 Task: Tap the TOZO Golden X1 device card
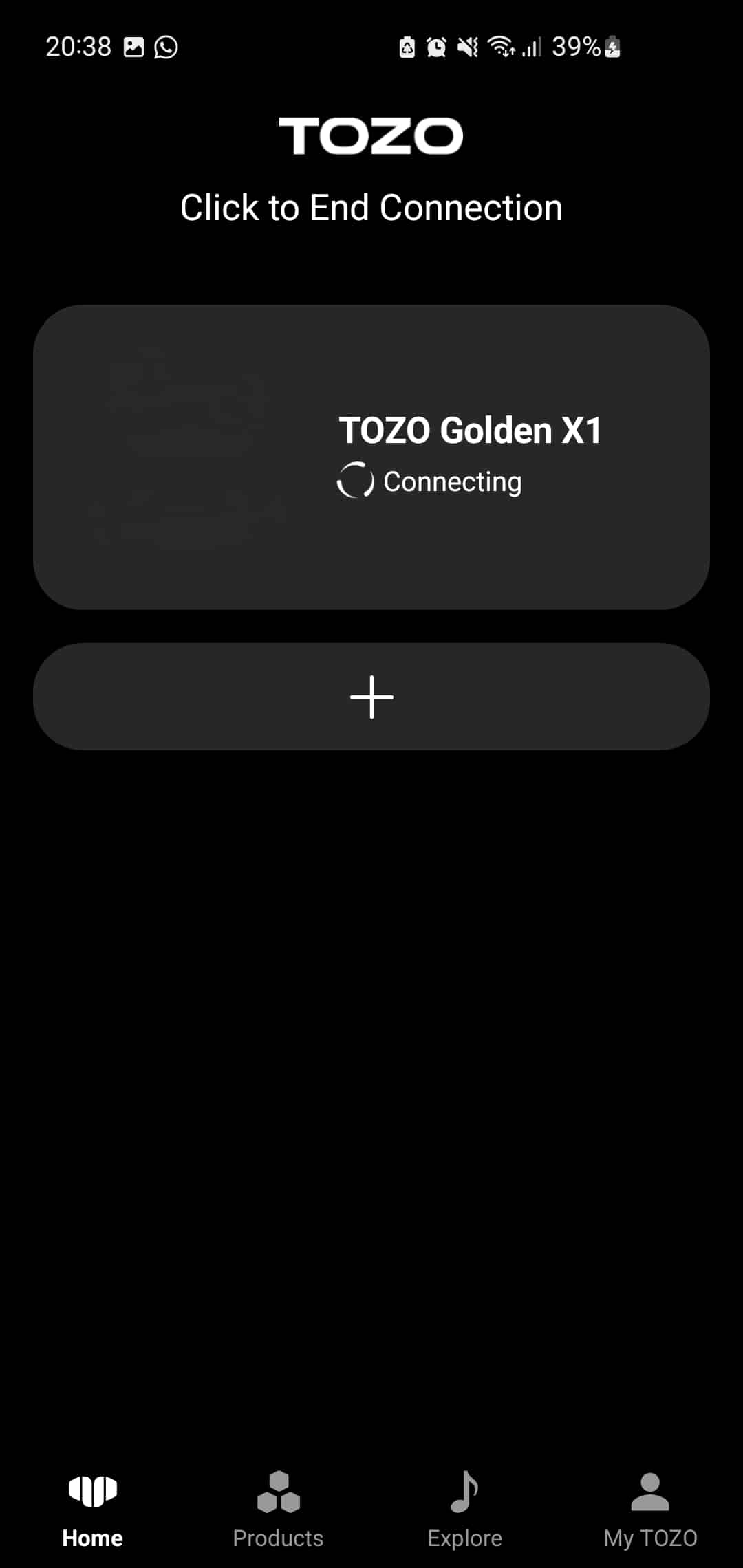[371, 457]
